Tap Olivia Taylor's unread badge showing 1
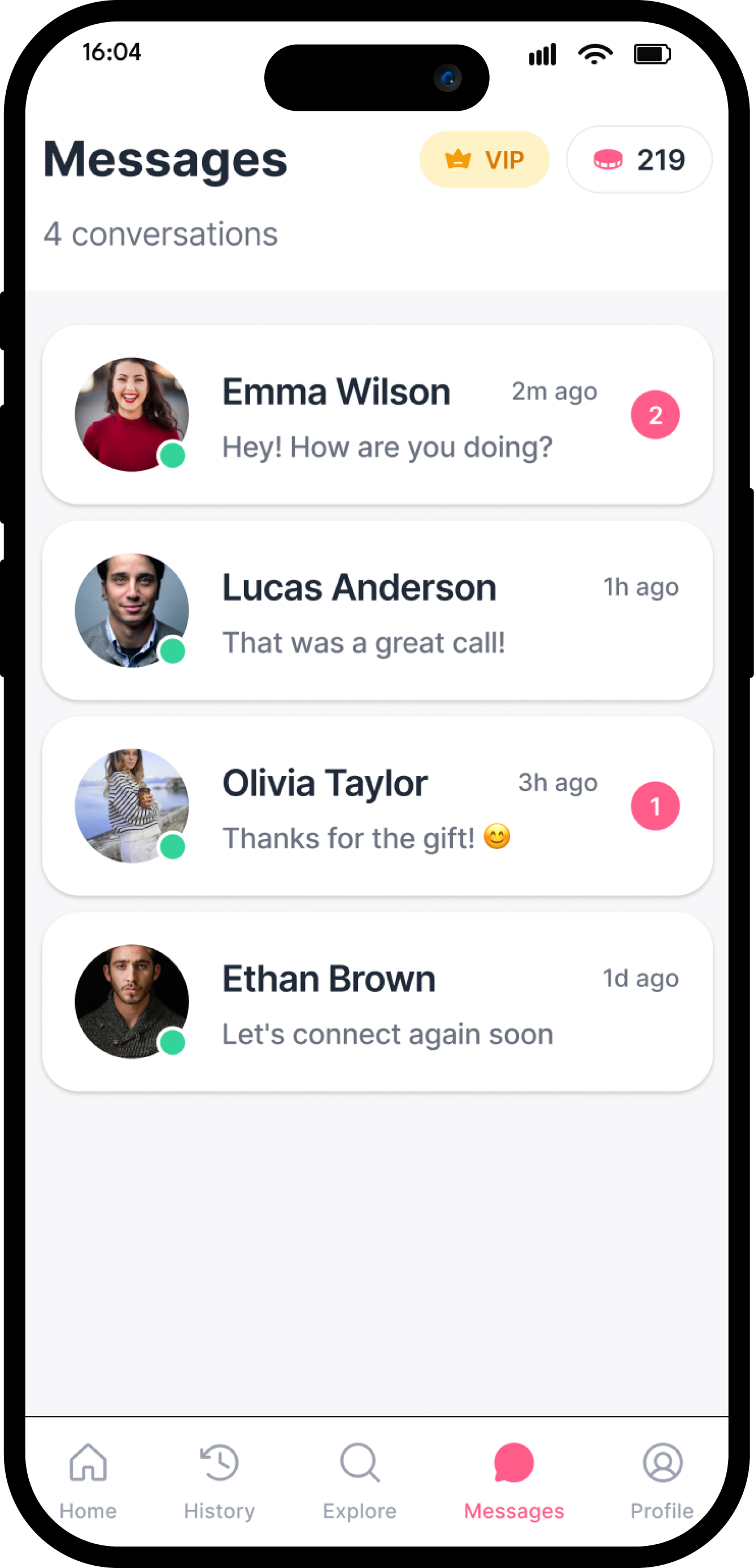 tap(655, 805)
